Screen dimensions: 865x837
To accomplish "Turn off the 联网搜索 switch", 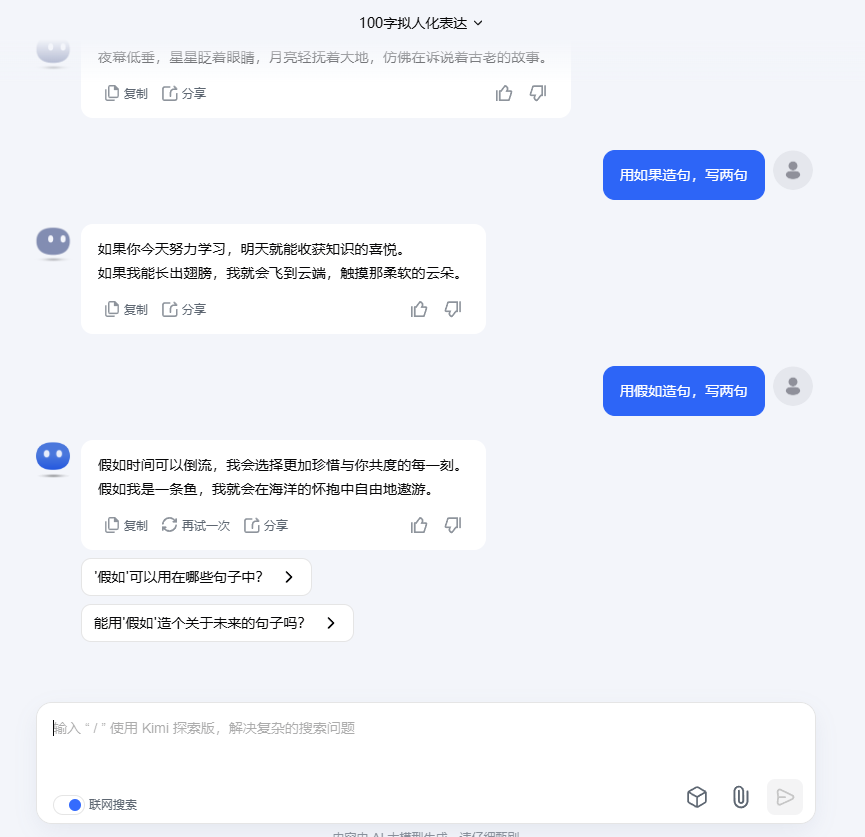I will [x=68, y=805].
